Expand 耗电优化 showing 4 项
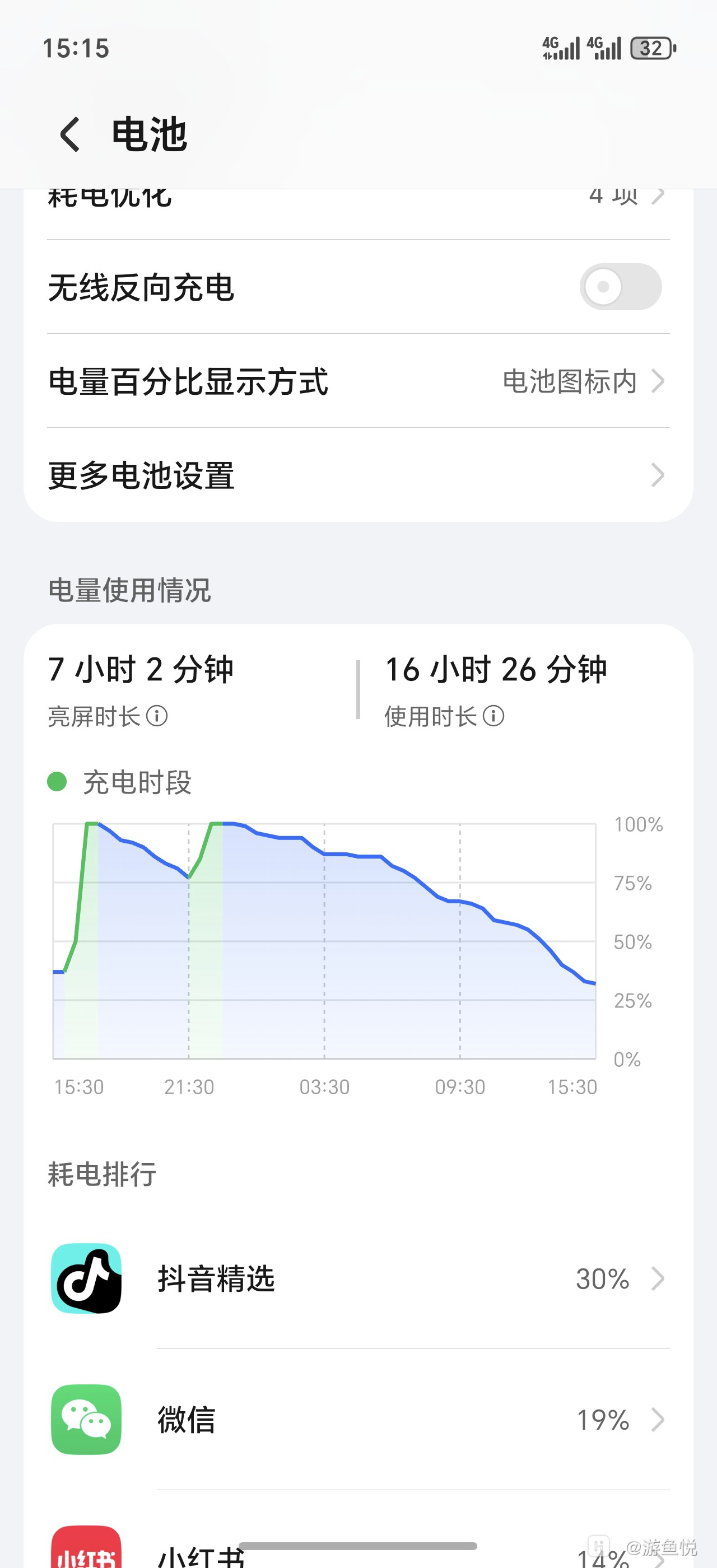The width and height of the screenshot is (717, 1568). click(x=659, y=195)
